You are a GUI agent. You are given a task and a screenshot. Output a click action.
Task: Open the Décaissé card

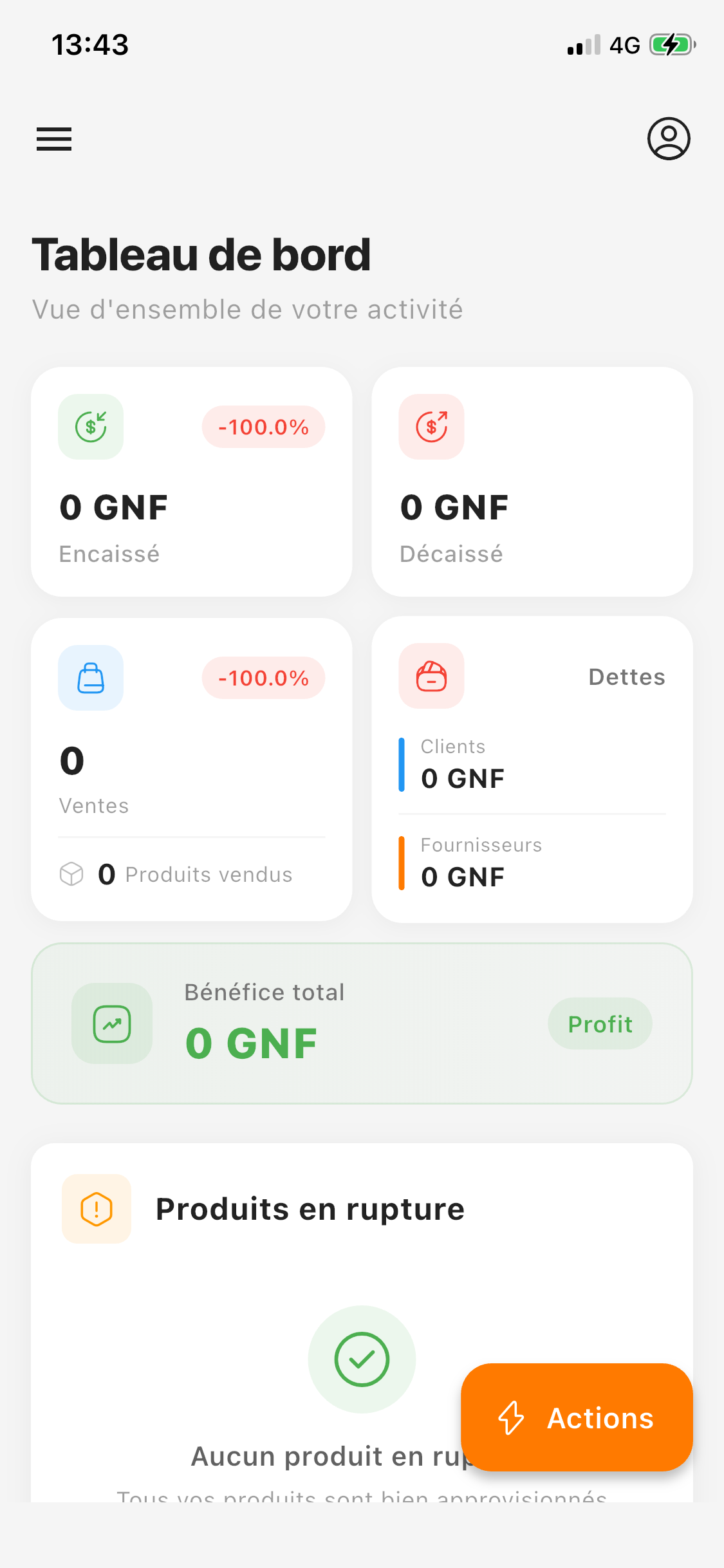(x=532, y=481)
